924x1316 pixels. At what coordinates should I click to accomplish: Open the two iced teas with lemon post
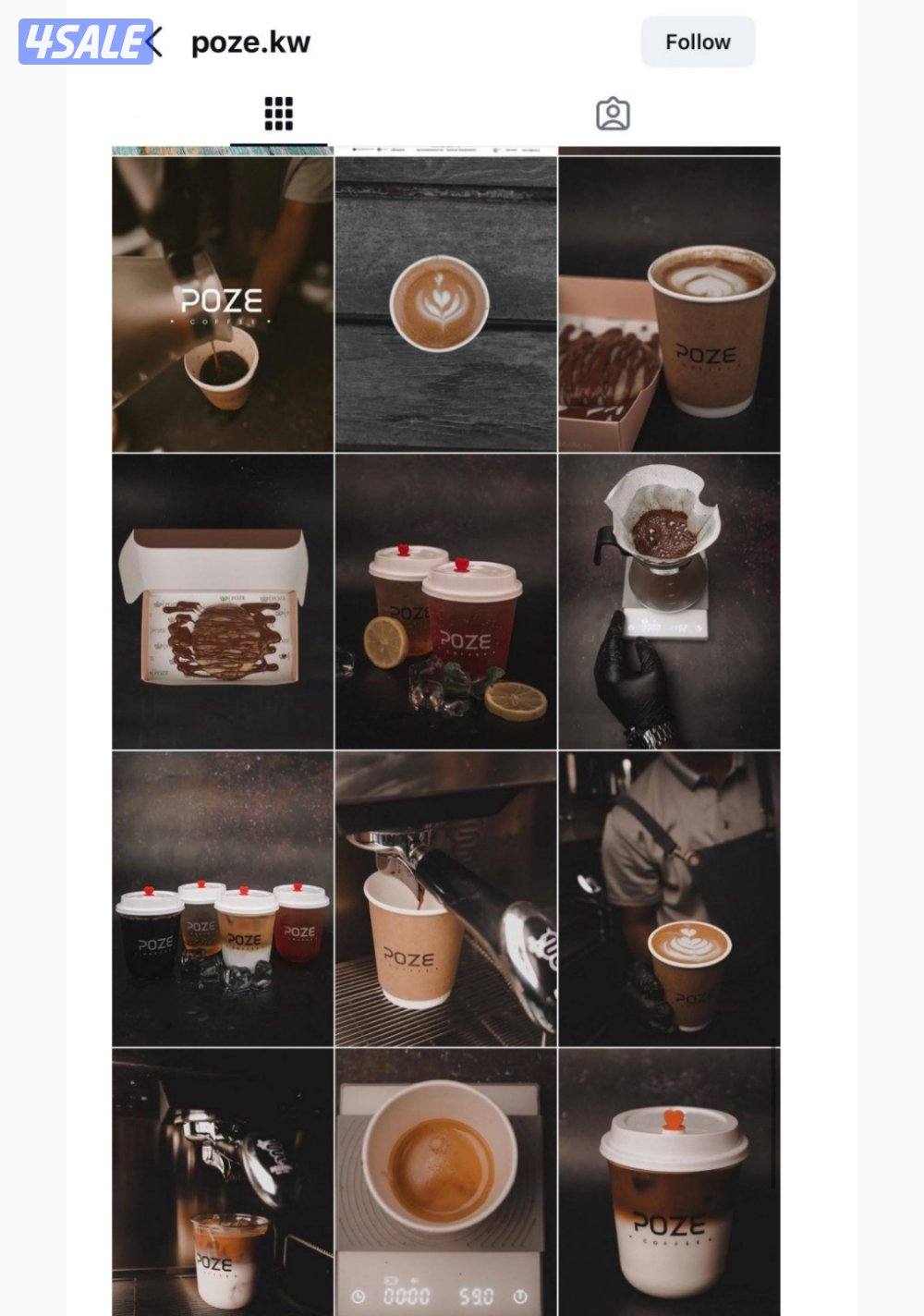[445, 602]
